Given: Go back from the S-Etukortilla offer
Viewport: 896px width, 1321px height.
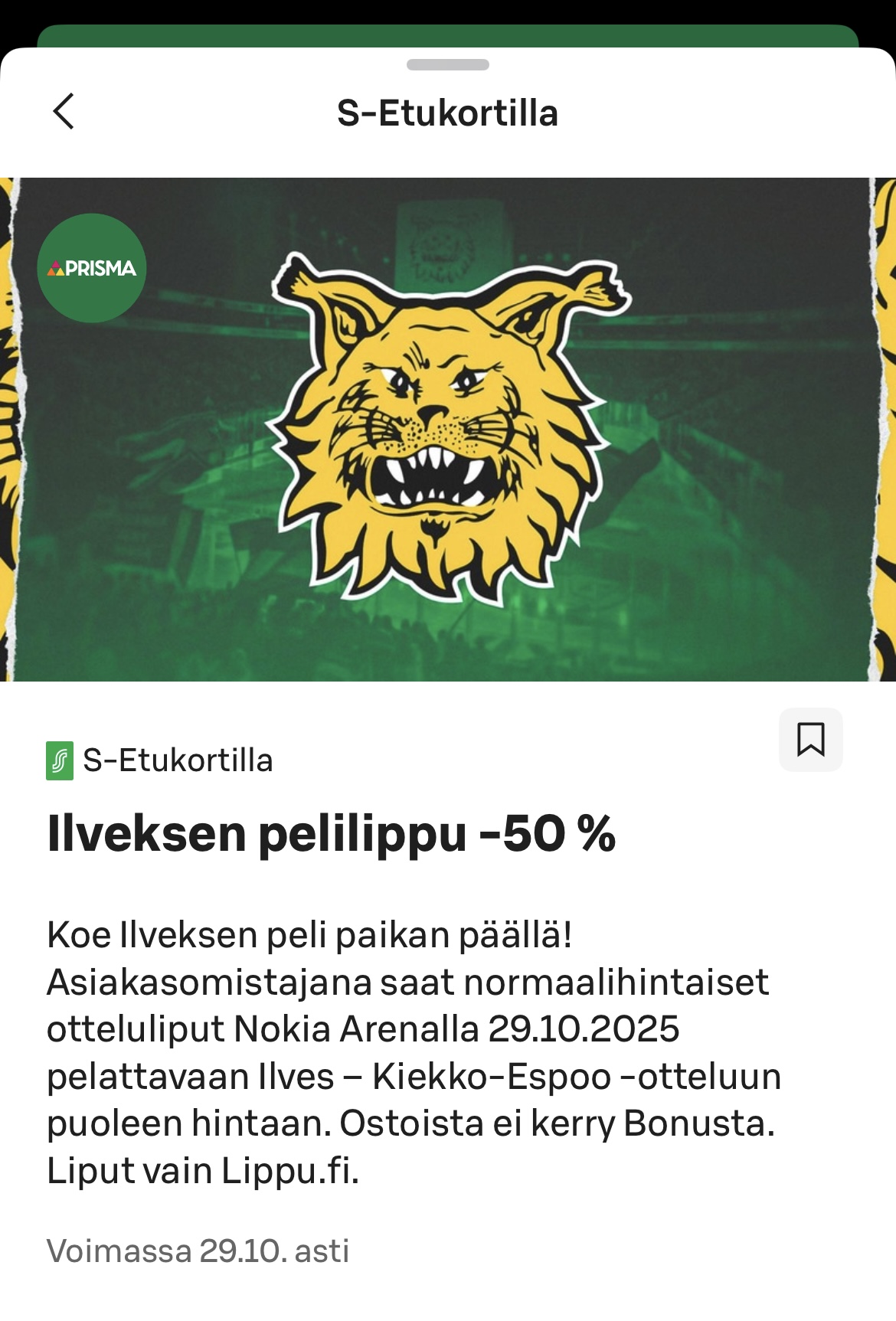Looking at the screenshot, I should click(x=64, y=112).
